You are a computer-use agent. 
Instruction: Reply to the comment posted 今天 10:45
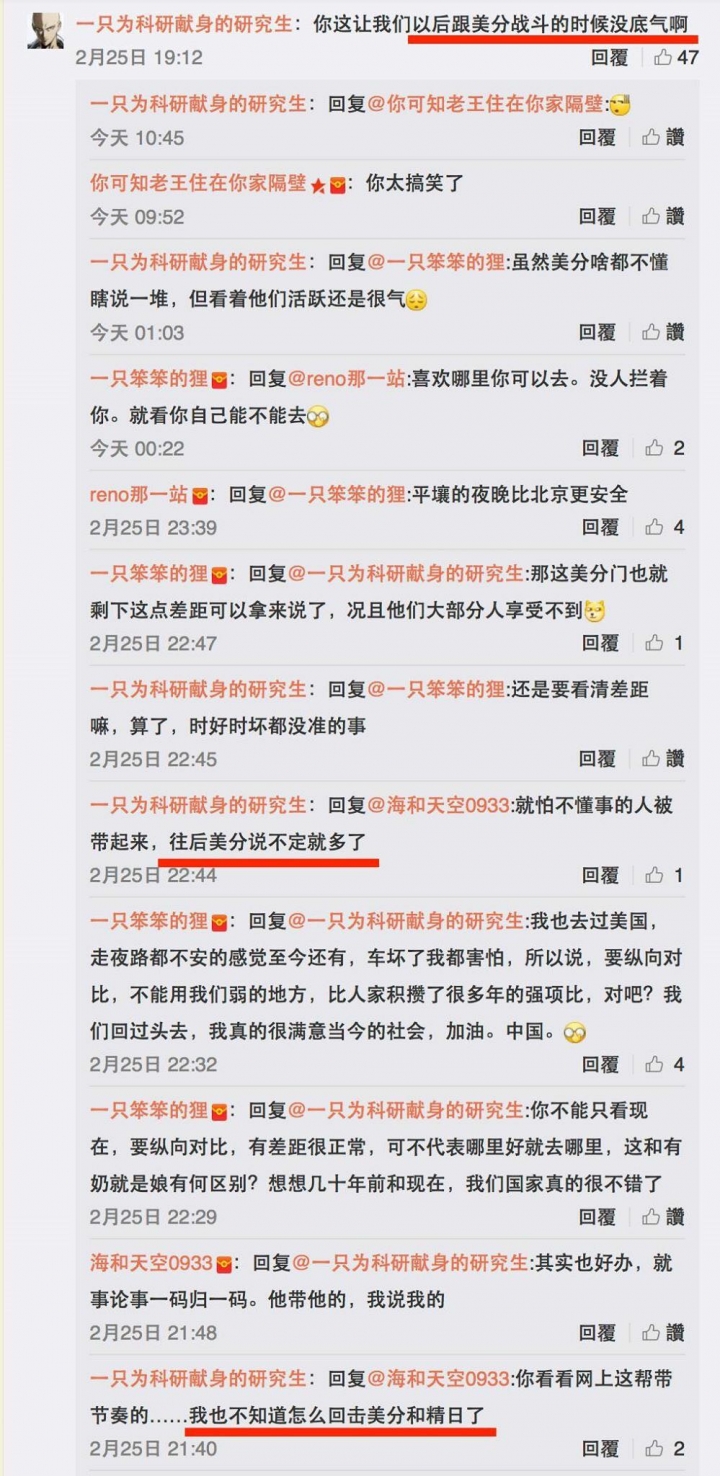(x=598, y=137)
